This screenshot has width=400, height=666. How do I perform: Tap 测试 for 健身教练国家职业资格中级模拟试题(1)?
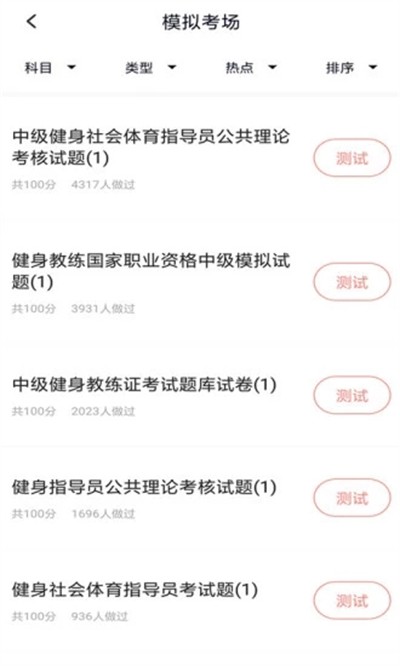[352, 282]
